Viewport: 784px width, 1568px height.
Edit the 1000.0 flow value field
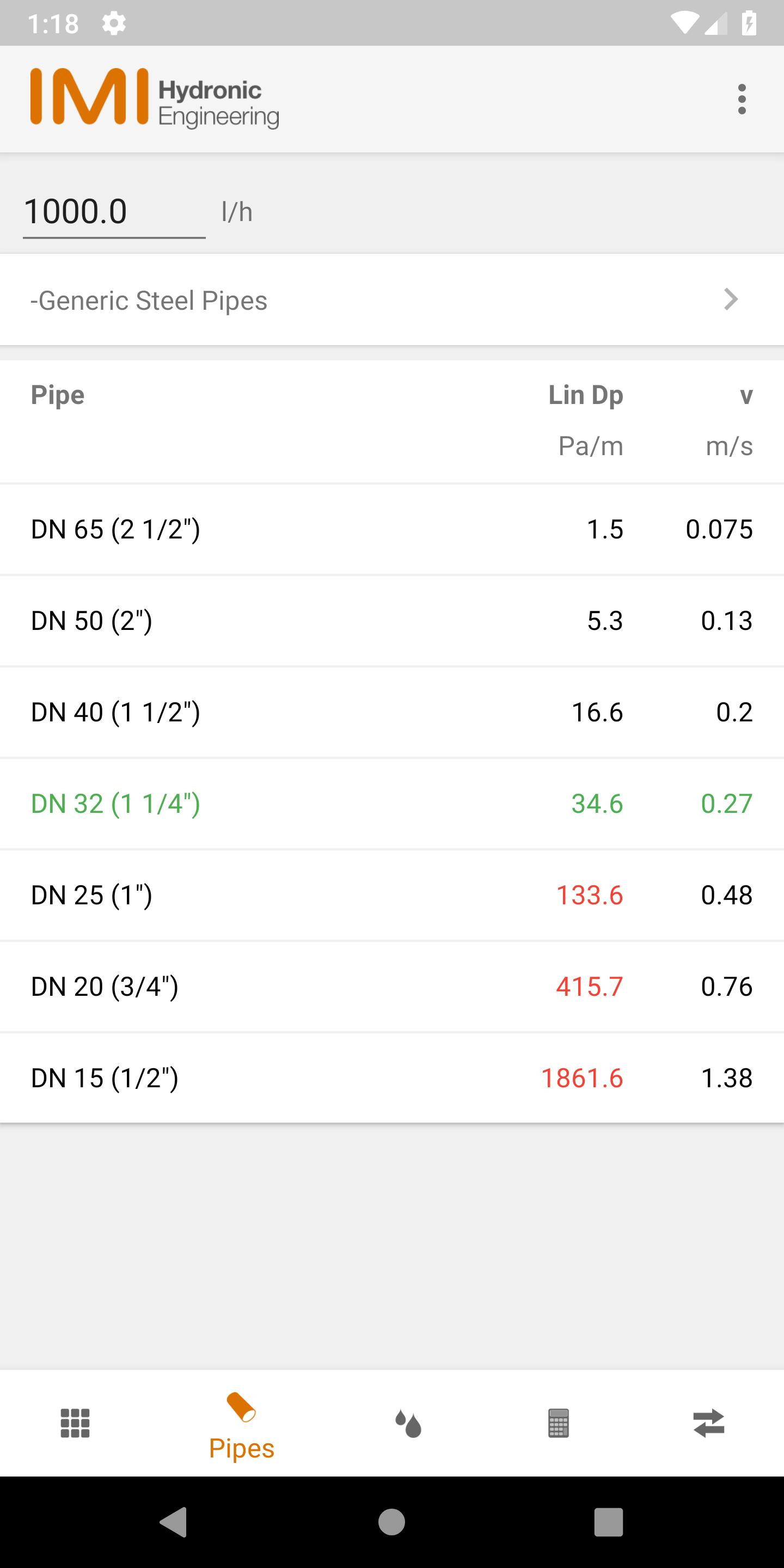(114, 212)
